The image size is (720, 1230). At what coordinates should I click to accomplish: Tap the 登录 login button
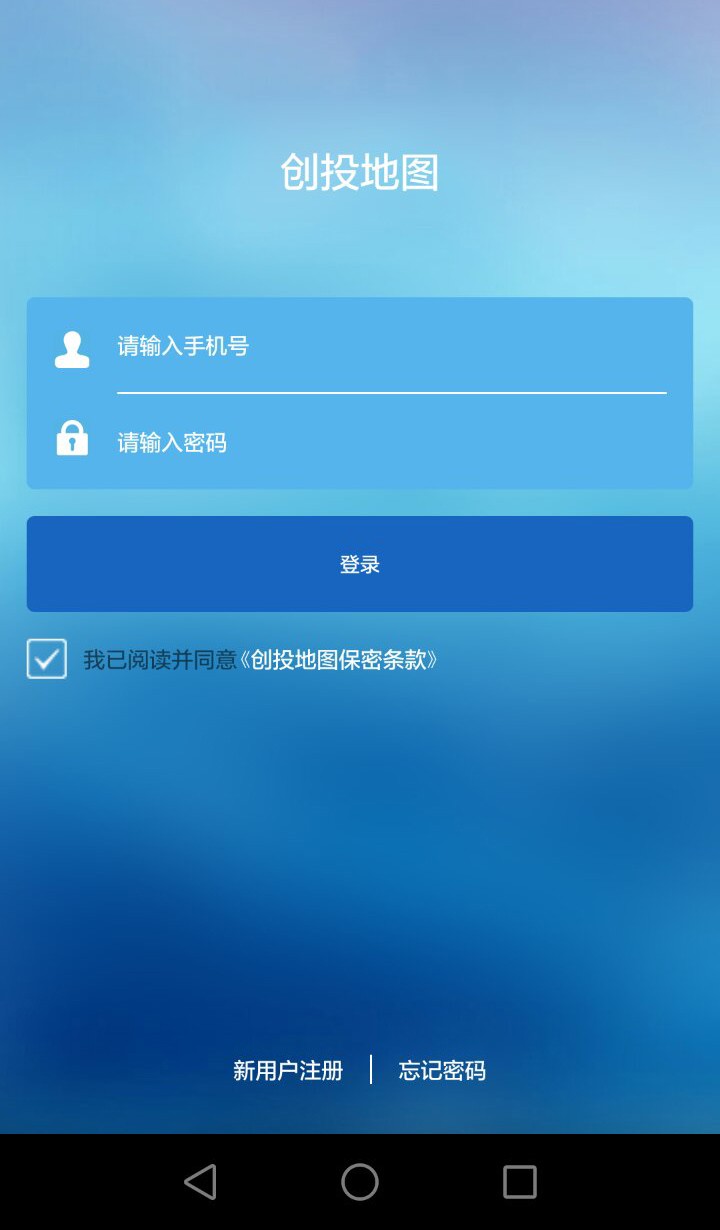[359, 564]
